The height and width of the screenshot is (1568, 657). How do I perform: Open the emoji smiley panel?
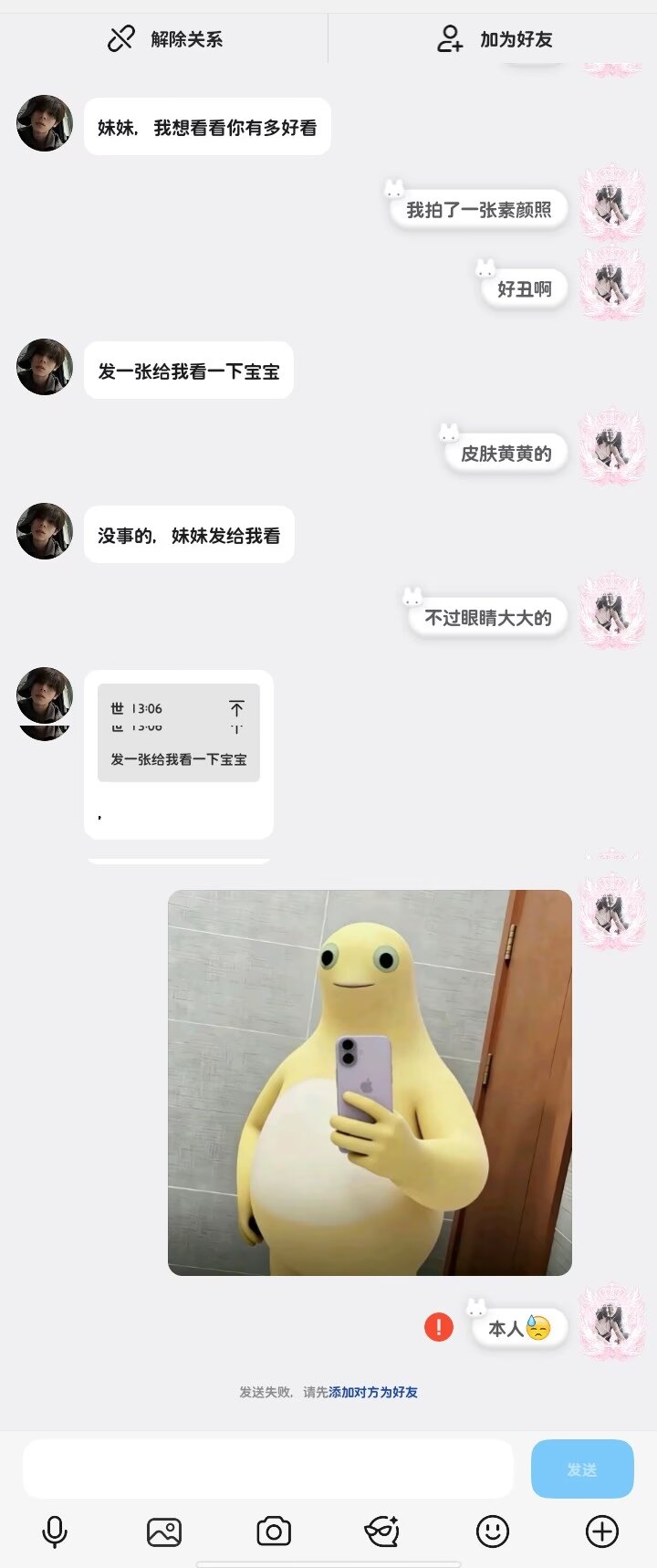coord(493,1531)
